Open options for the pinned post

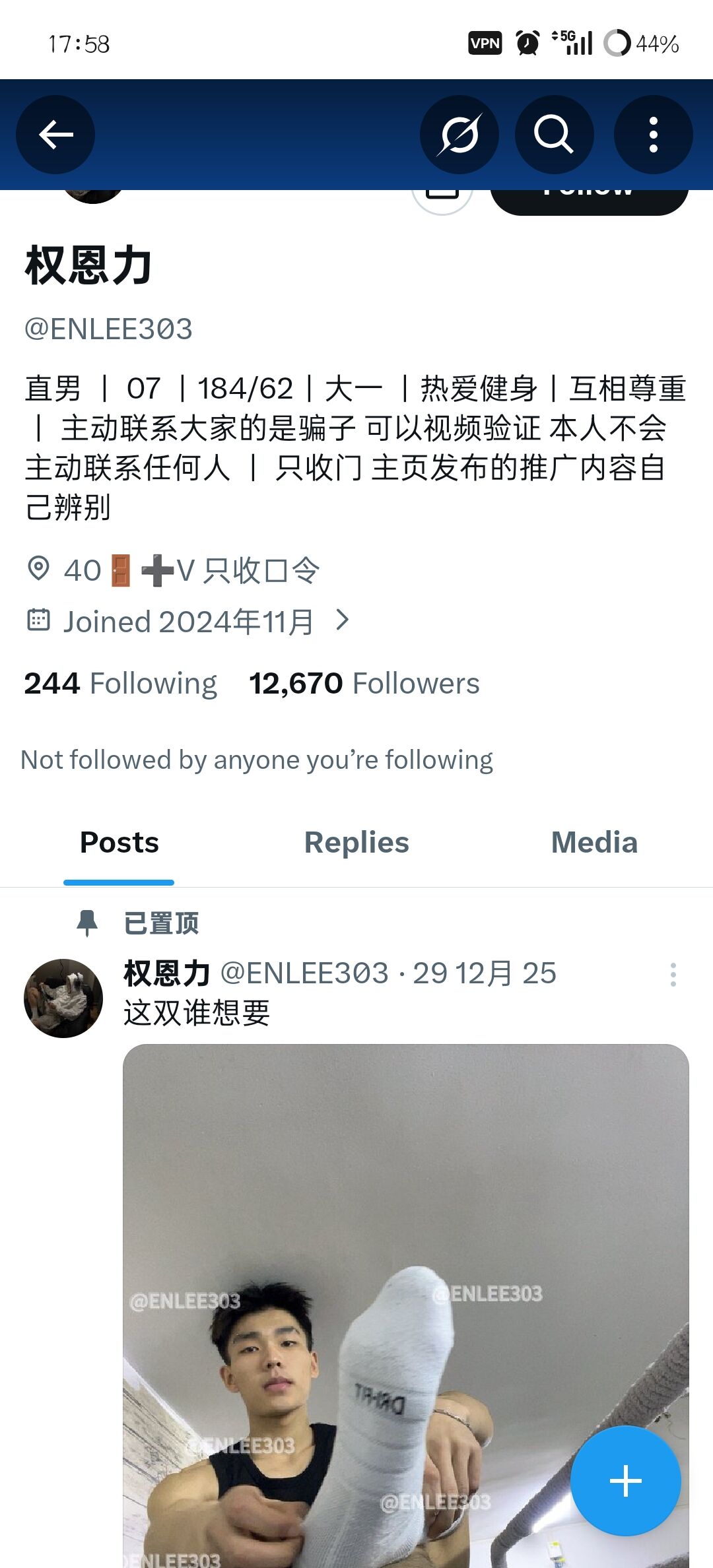click(673, 975)
